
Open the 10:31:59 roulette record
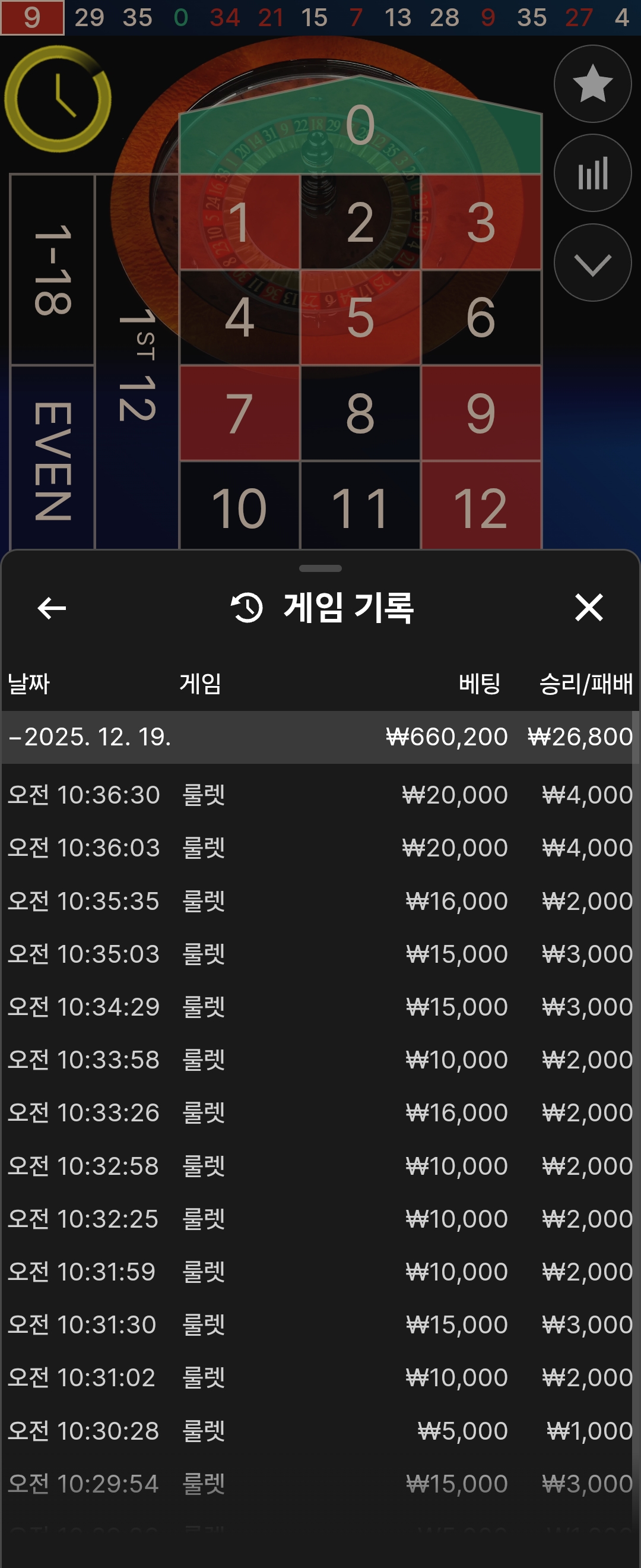click(320, 1272)
